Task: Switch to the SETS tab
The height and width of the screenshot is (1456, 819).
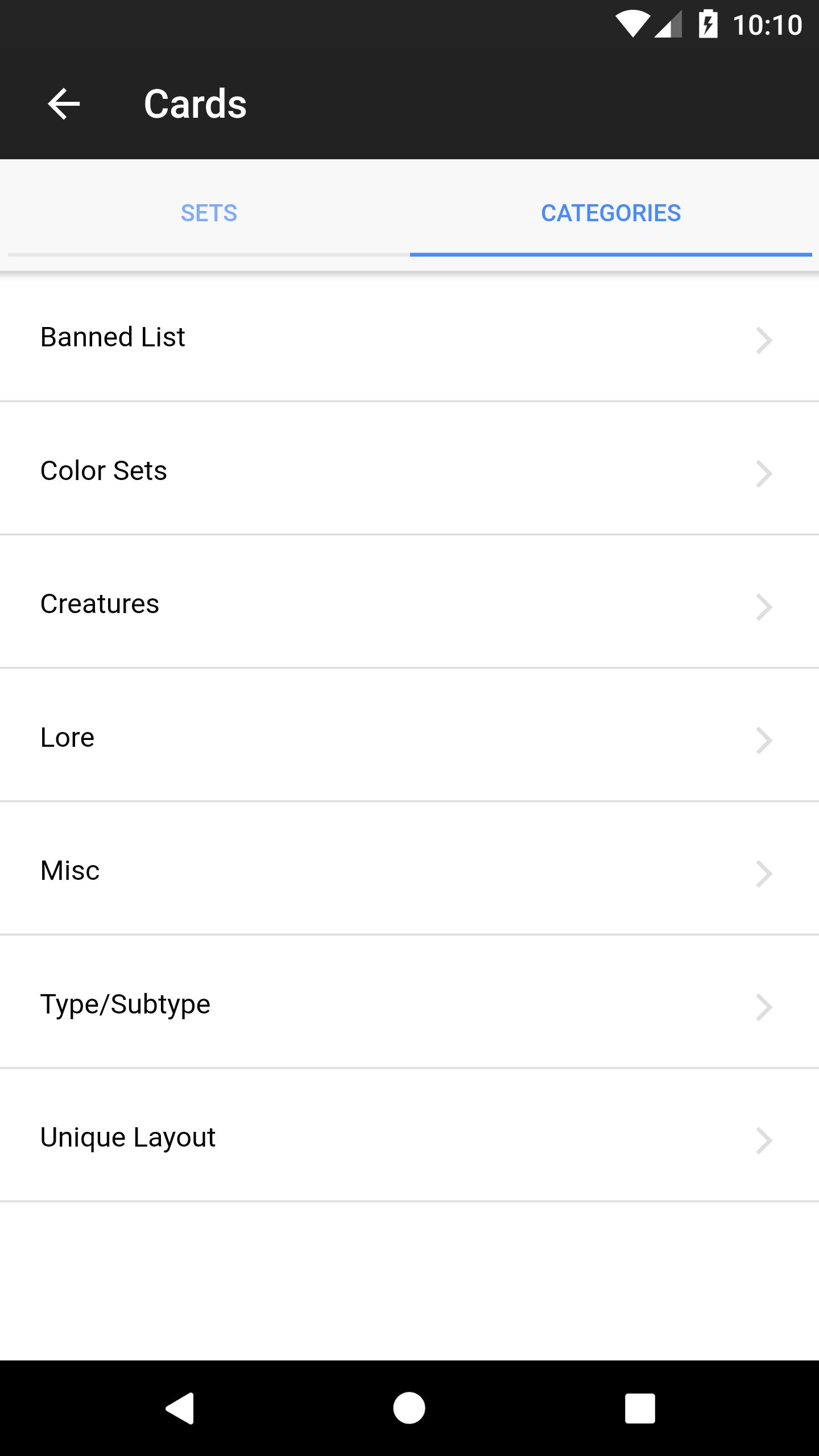Action: [209, 213]
